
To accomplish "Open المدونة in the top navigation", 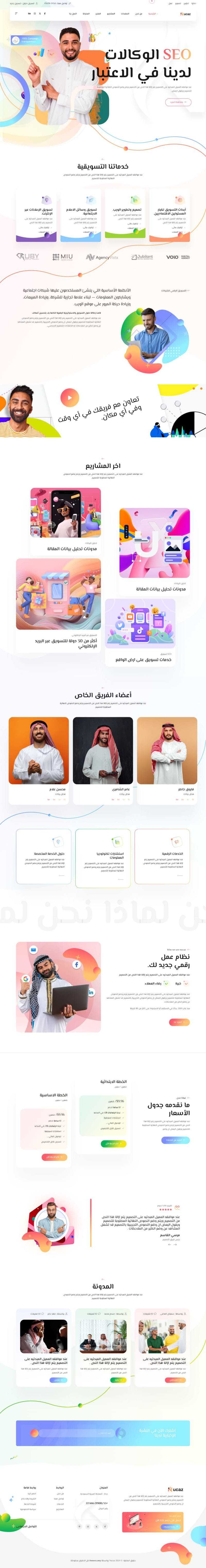I will pos(86,13).
